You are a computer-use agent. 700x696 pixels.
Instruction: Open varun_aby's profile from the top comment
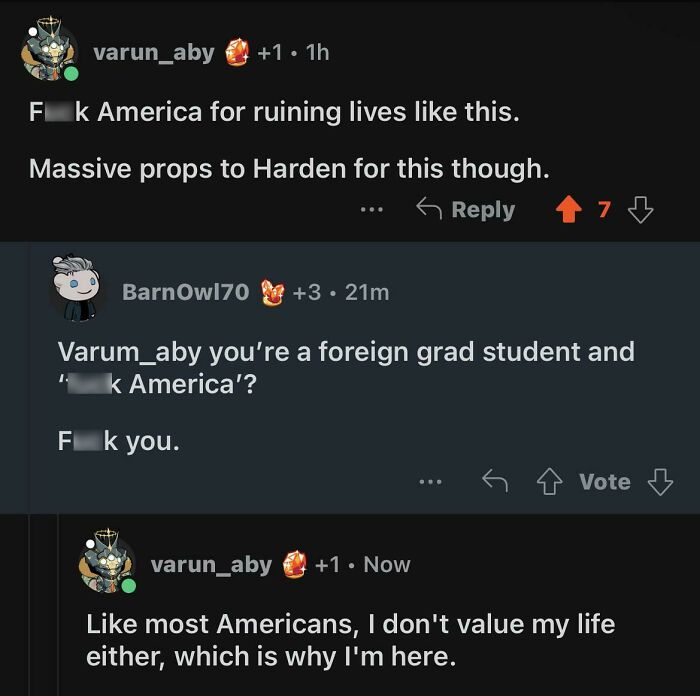pos(153,53)
